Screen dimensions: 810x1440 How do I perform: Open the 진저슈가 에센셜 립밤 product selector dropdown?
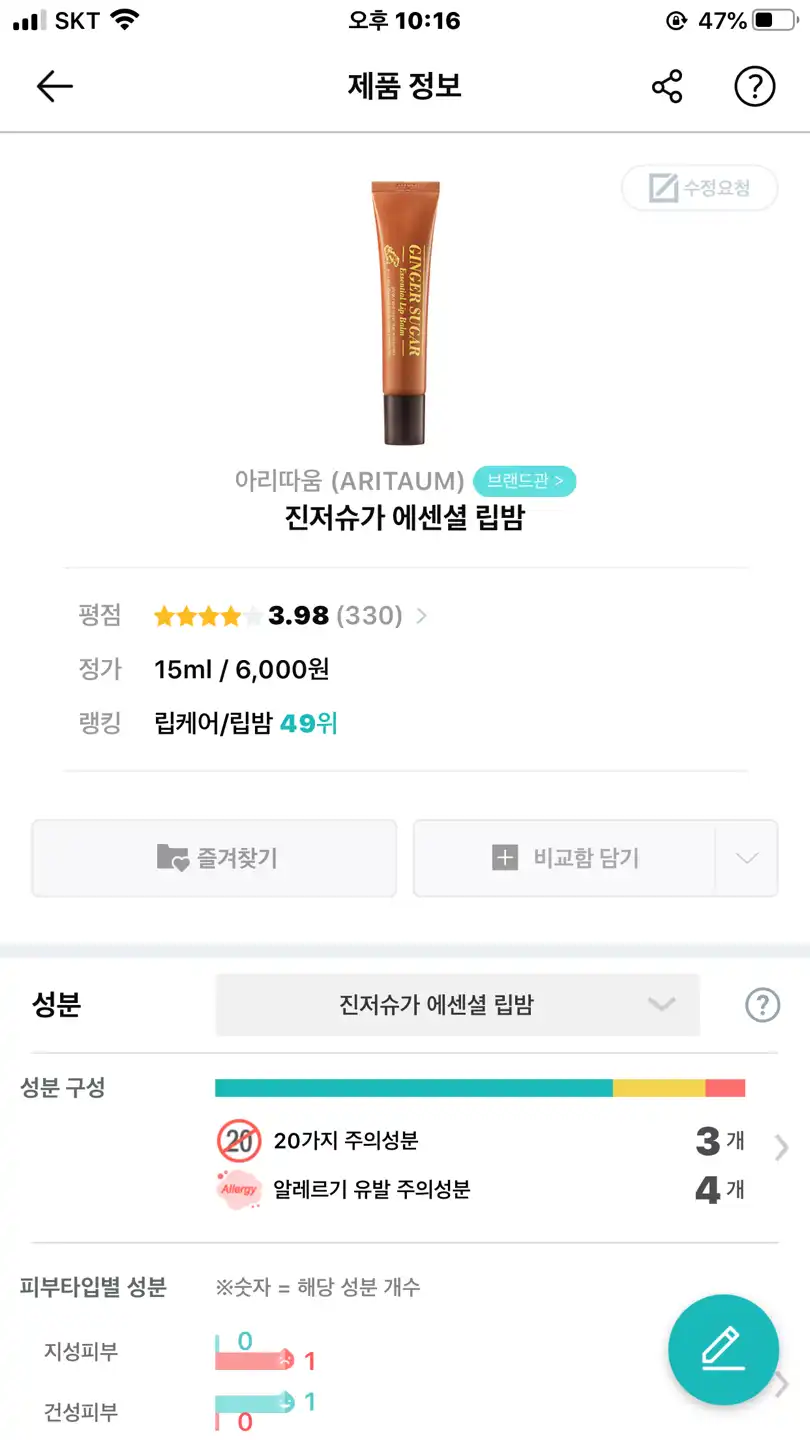pyautogui.click(x=456, y=1005)
